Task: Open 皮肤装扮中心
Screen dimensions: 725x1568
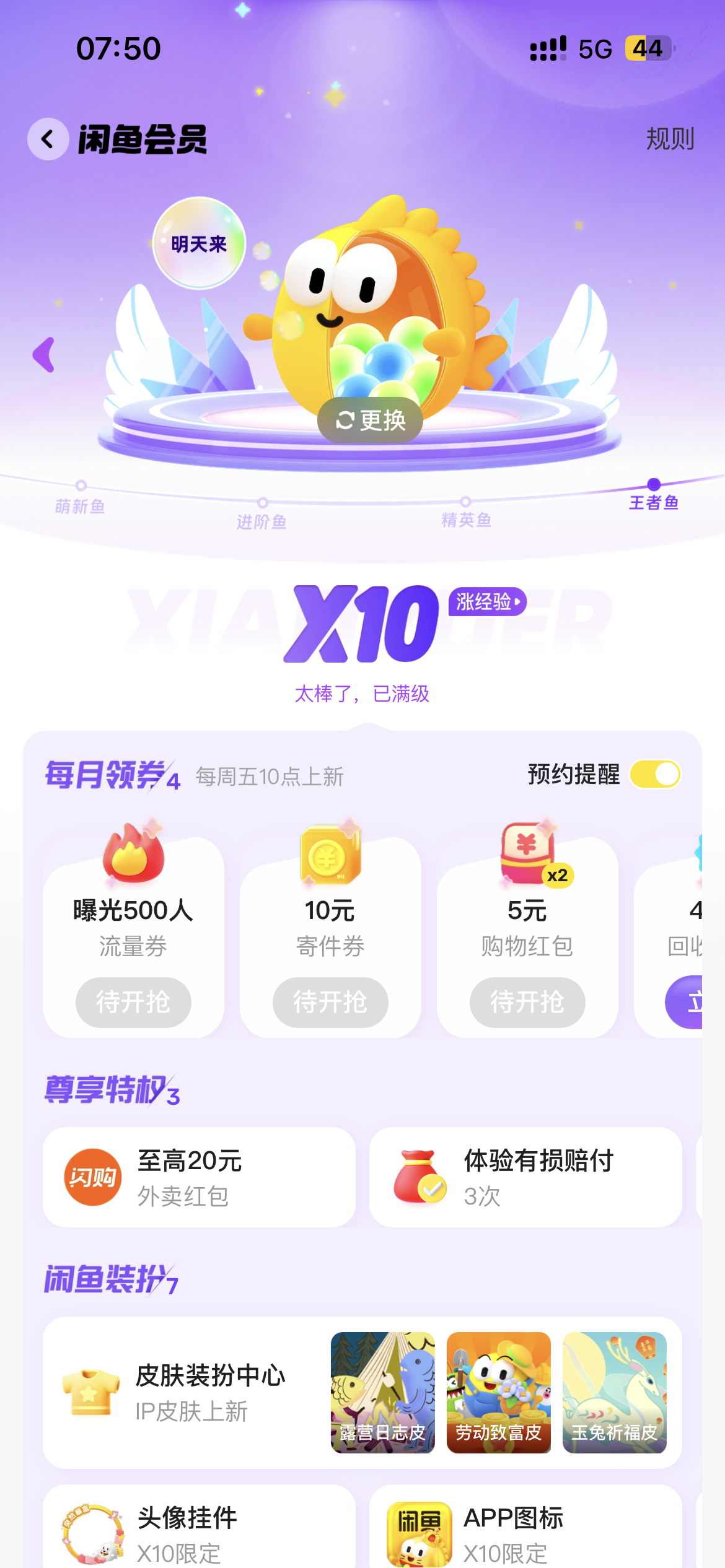Action: coord(181,1393)
